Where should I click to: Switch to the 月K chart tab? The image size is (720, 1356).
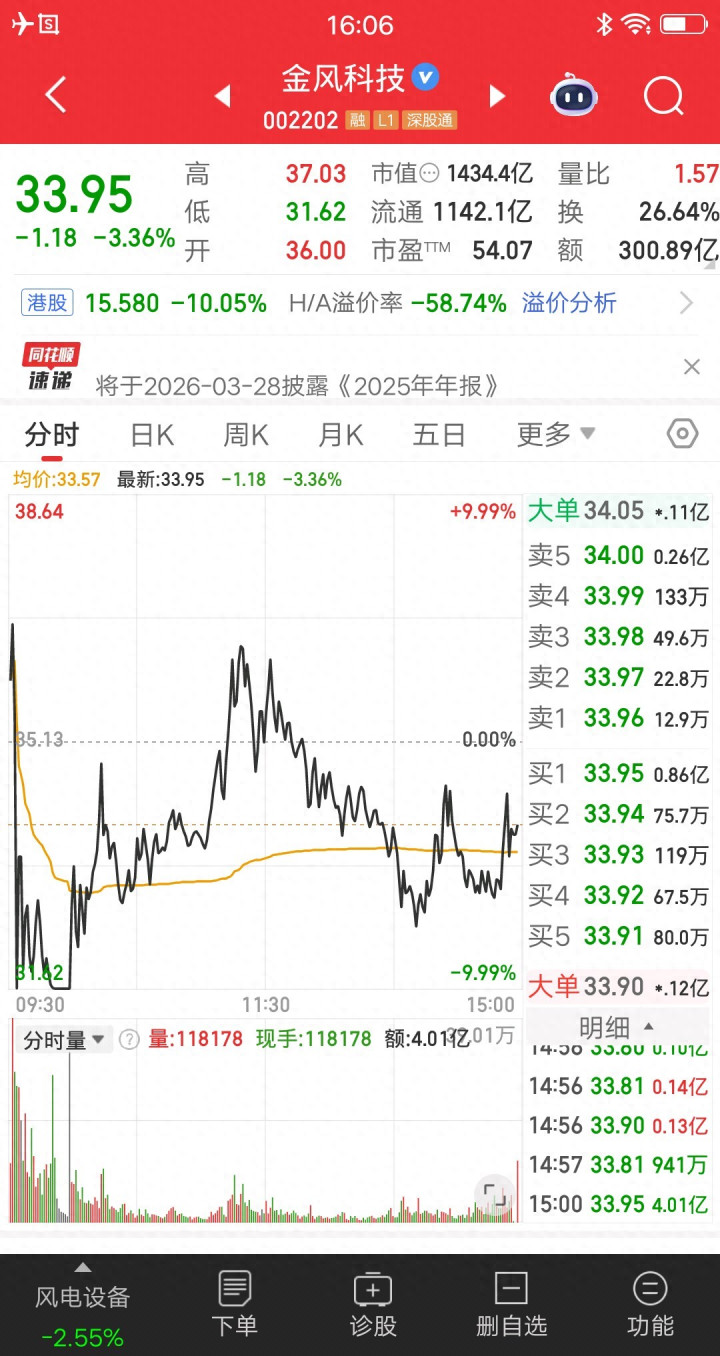(341, 434)
